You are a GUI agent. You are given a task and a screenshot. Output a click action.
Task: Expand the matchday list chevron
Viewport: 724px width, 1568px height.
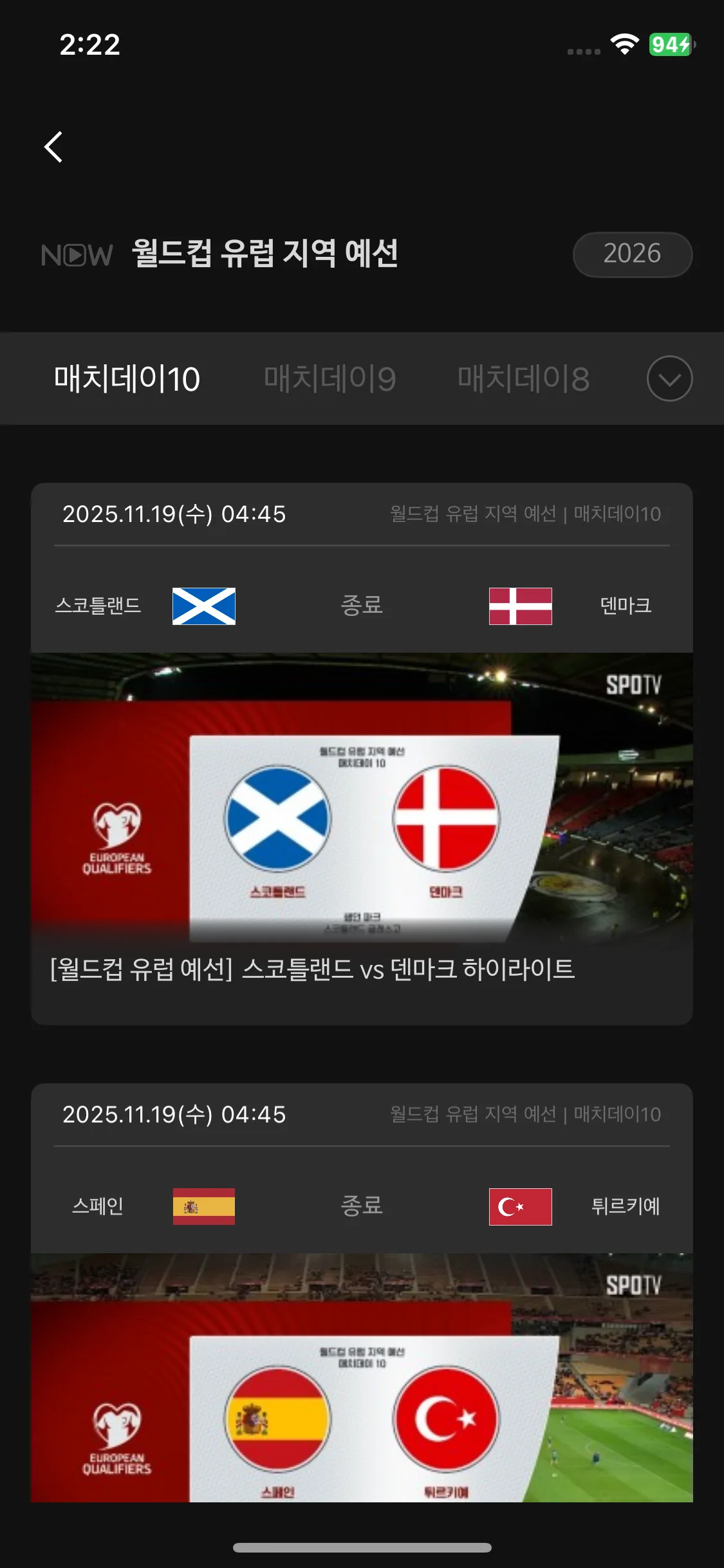(x=669, y=378)
